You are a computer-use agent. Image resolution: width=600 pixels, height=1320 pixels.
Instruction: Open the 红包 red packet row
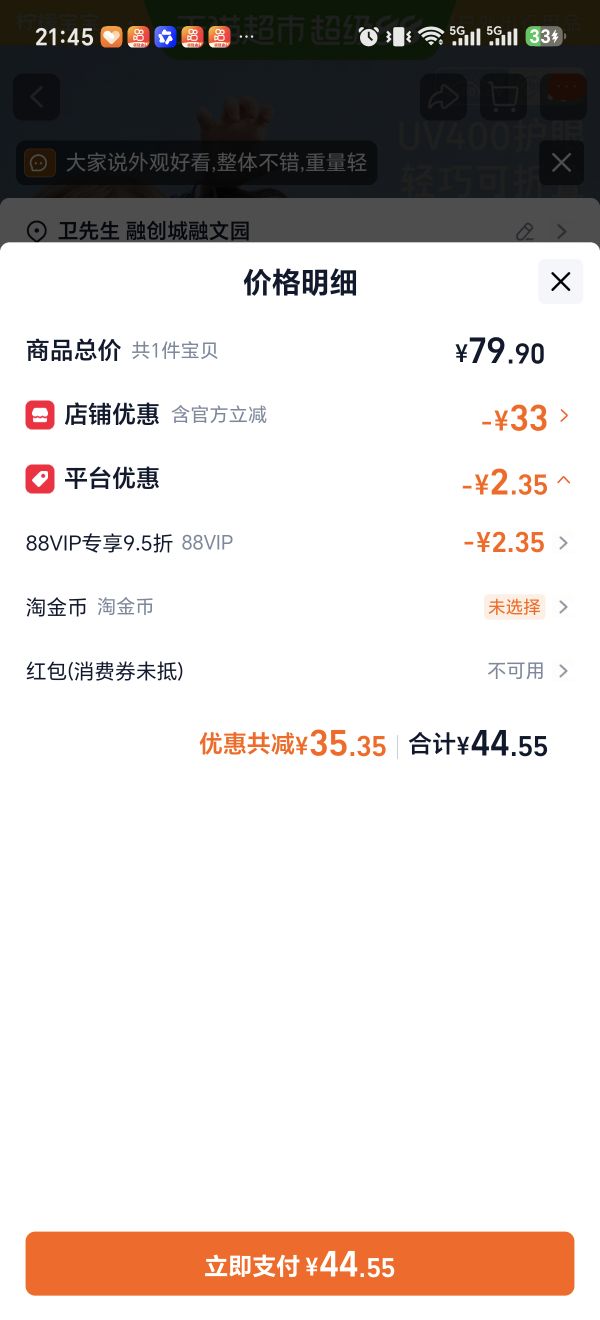click(x=299, y=671)
